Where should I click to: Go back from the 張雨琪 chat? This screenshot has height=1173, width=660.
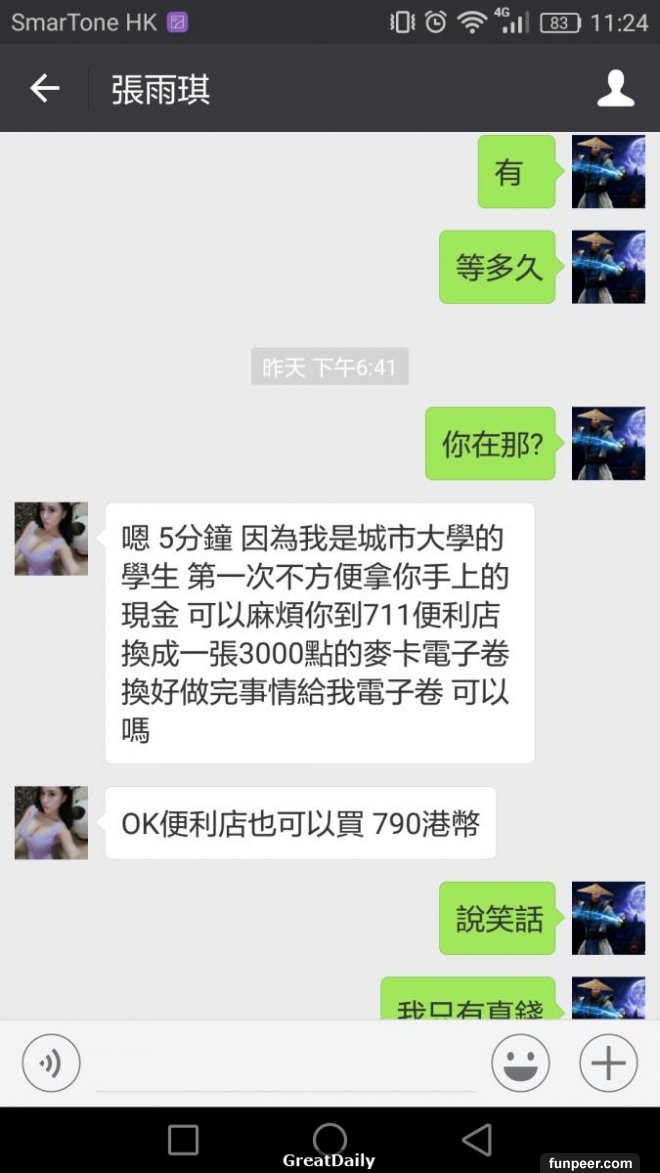pos(44,89)
